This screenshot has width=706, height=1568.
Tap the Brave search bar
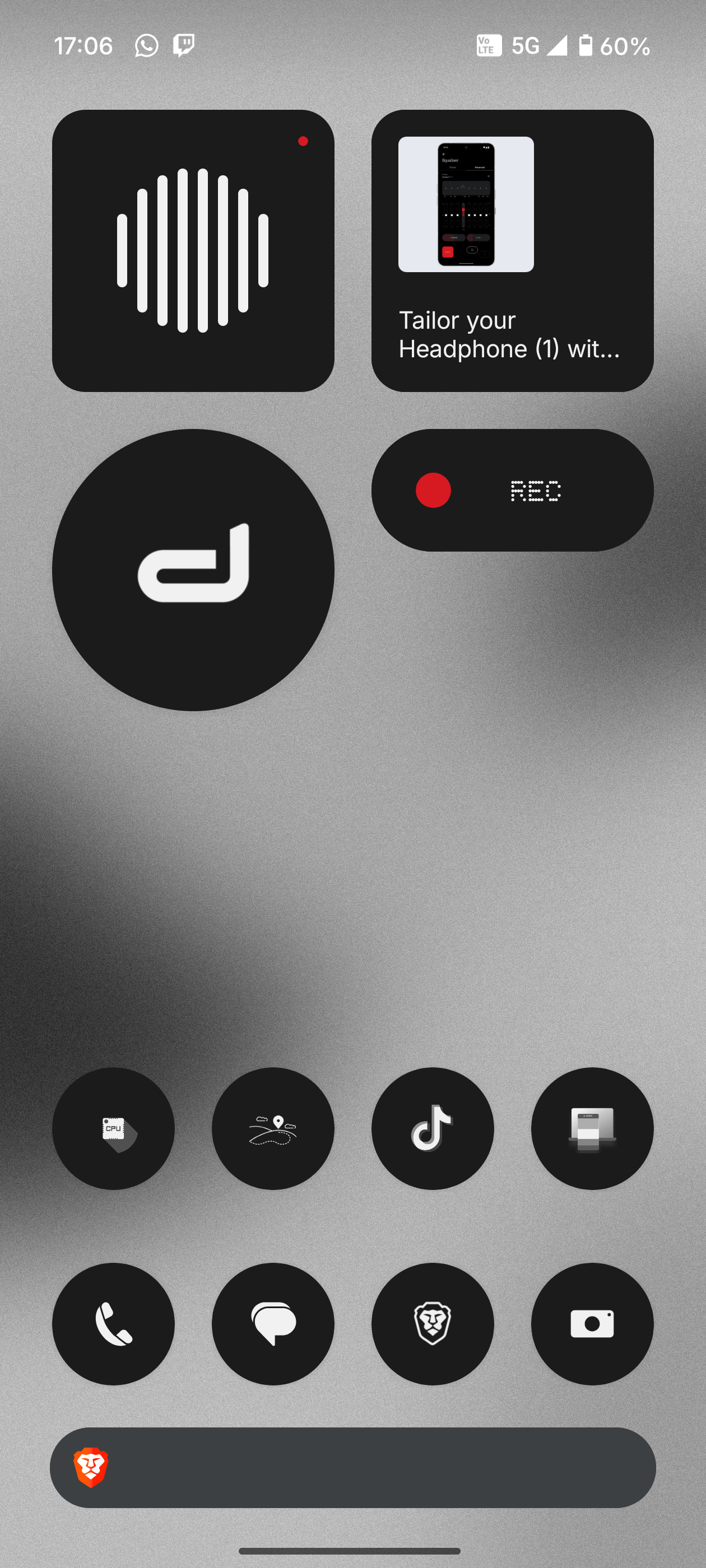click(365, 1467)
